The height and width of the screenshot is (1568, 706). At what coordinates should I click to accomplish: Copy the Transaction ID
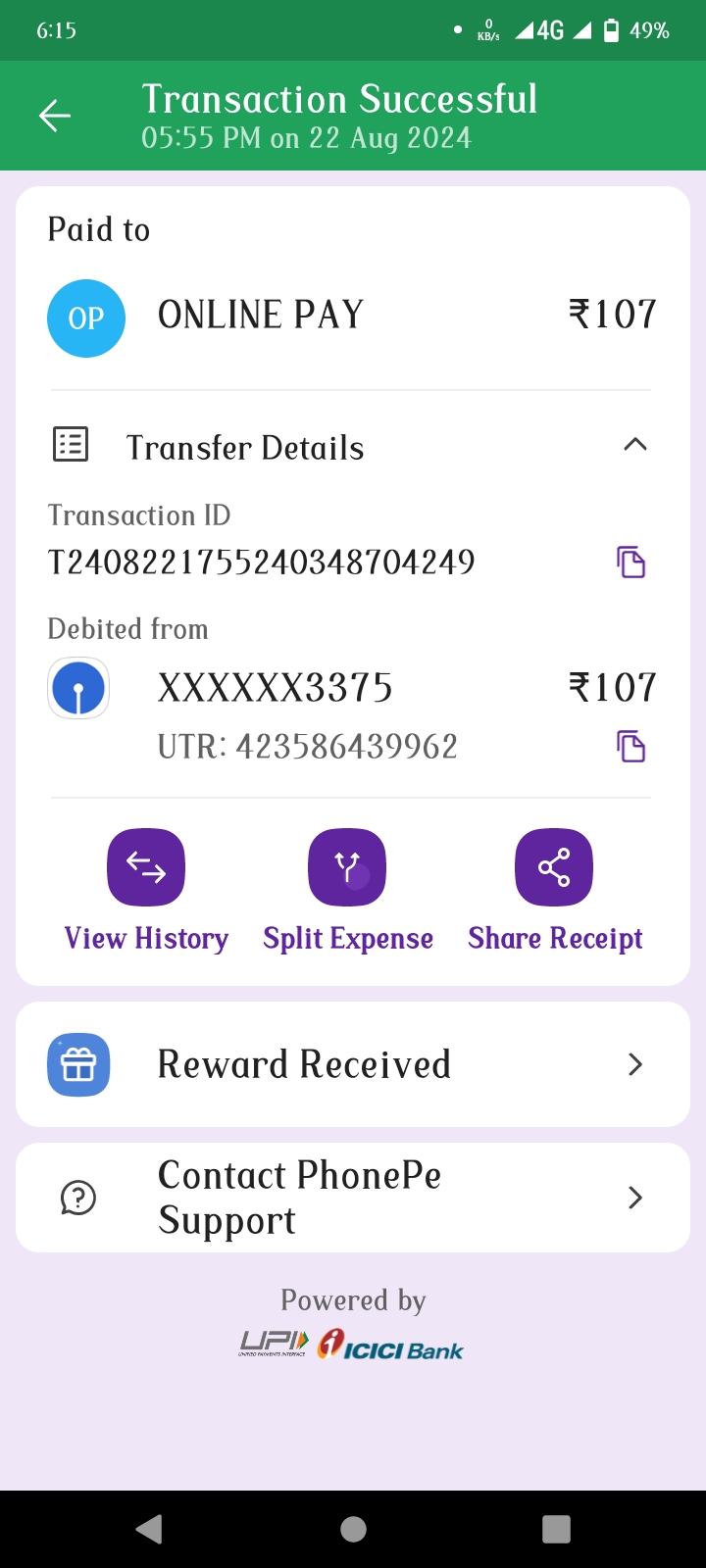coord(630,563)
